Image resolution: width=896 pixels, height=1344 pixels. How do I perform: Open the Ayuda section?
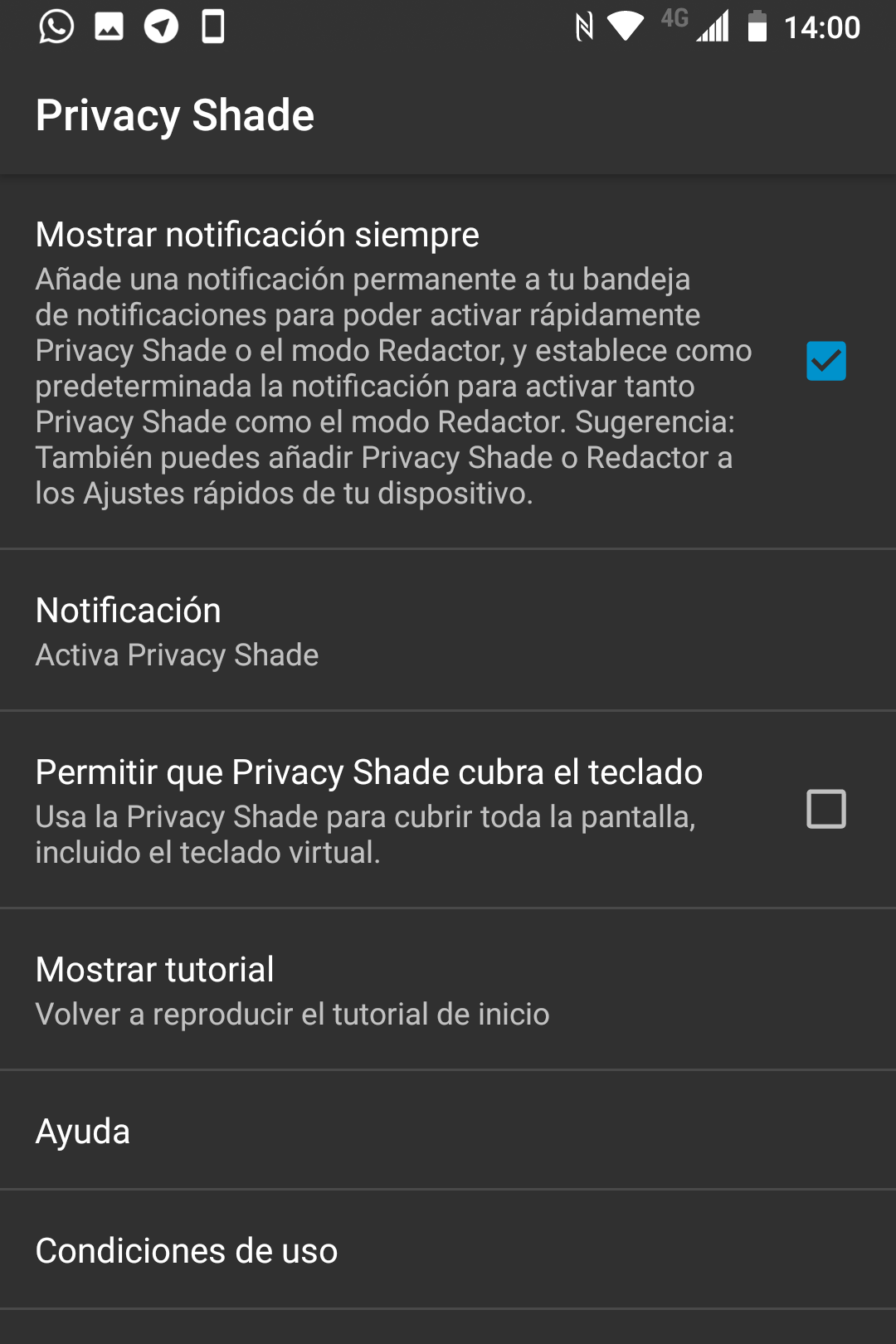[448, 1131]
